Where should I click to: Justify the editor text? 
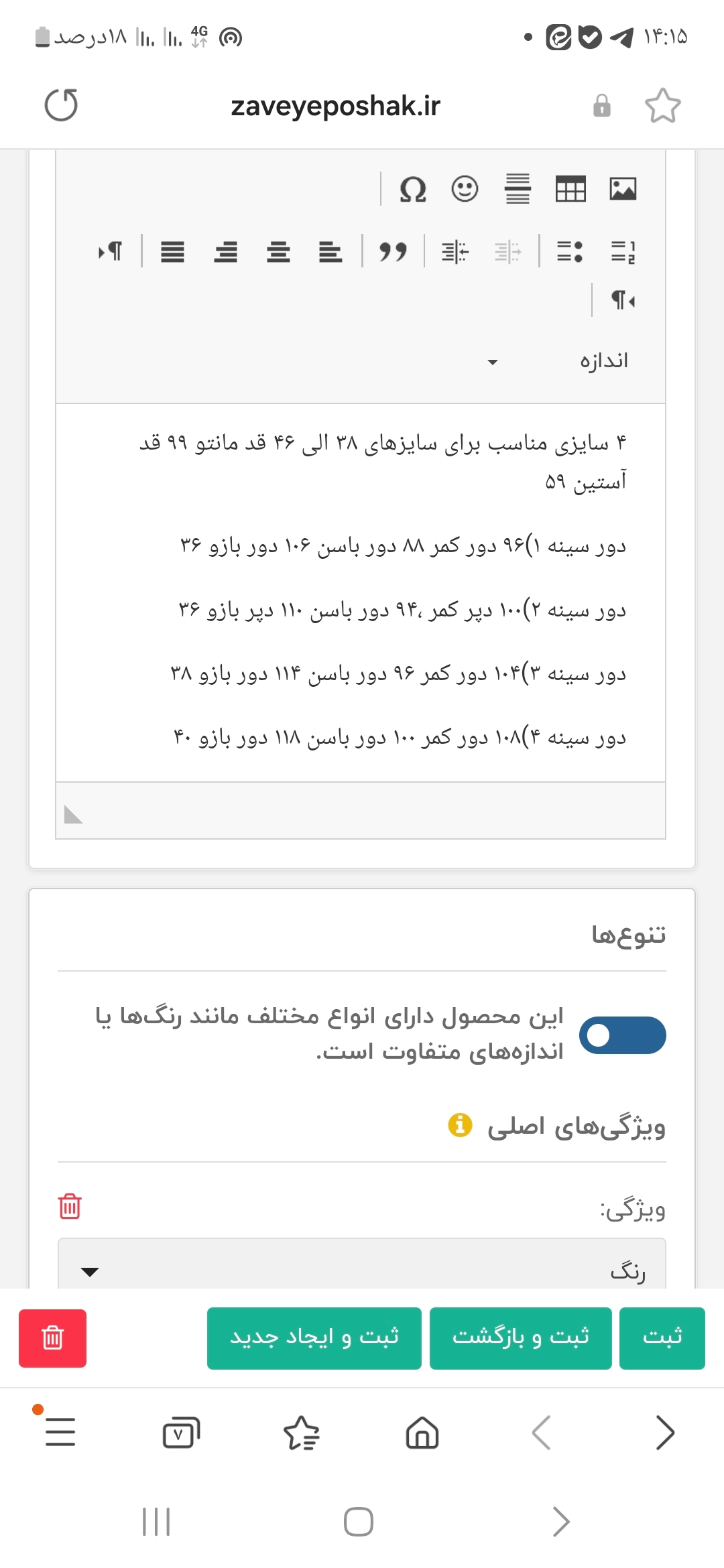tap(172, 251)
